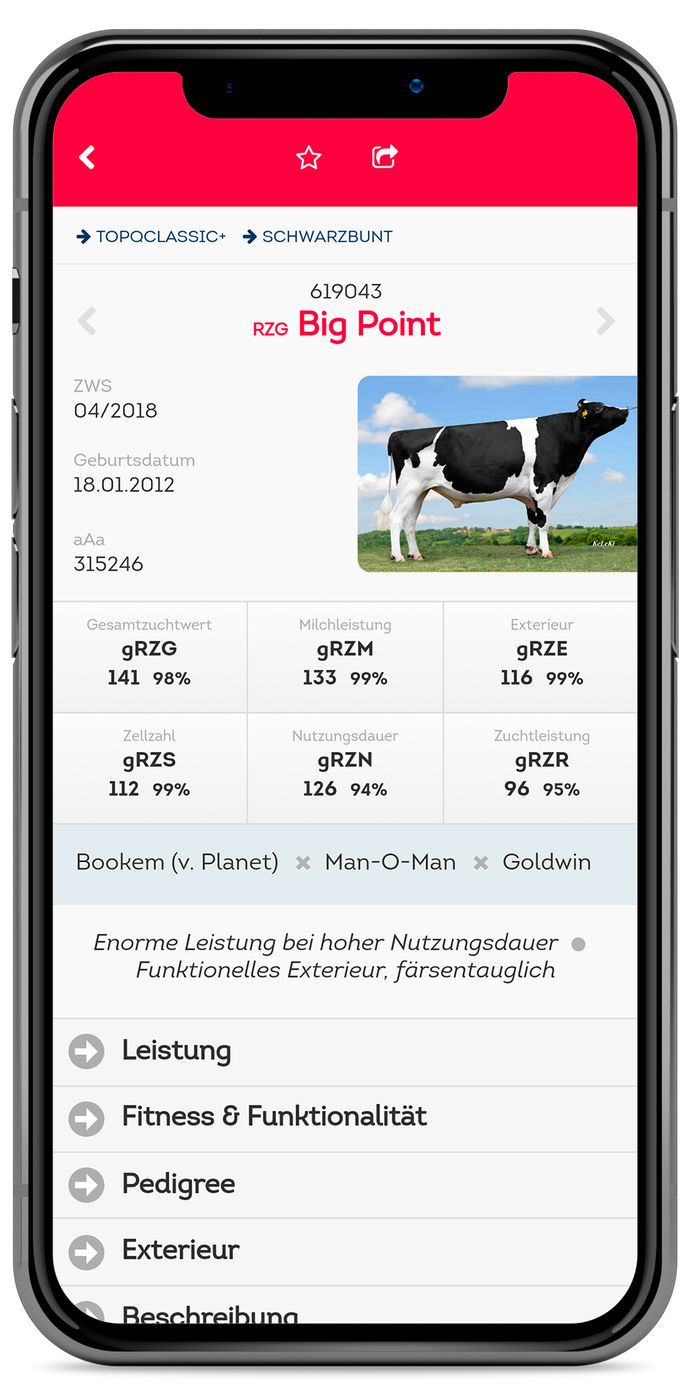Show the previous bull with left chevron
This screenshot has height=1400, width=693.
(x=87, y=321)
